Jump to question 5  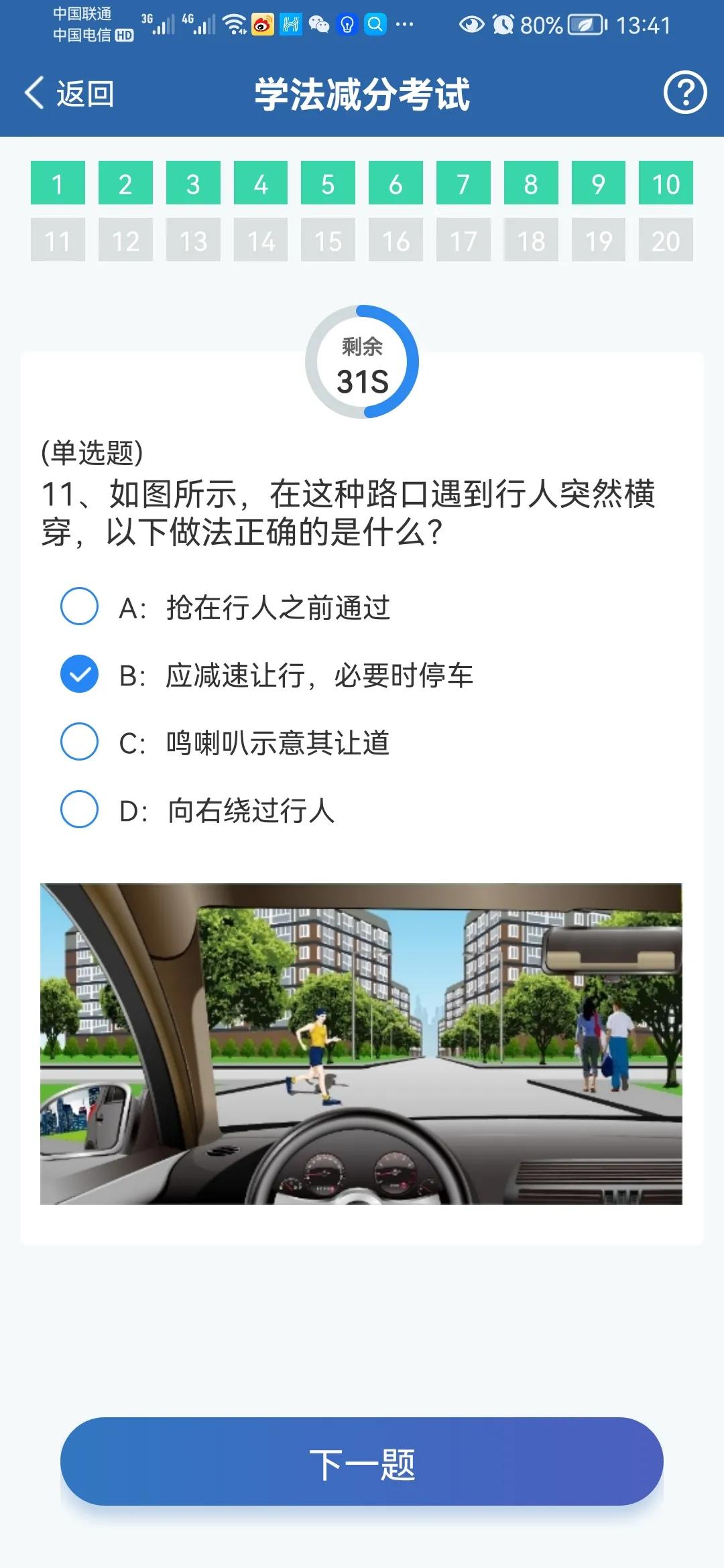point(328,183)
